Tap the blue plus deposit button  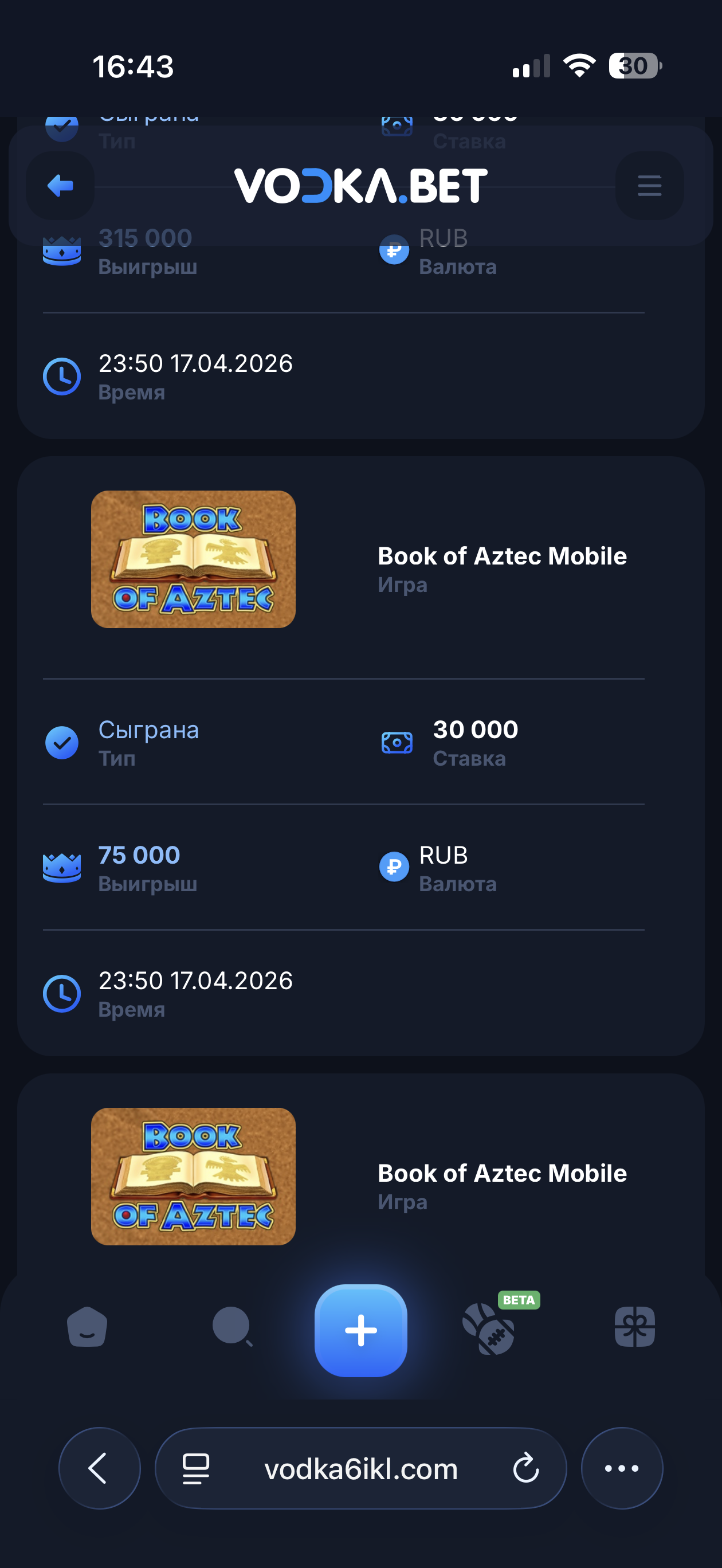tap(360, 1331)
